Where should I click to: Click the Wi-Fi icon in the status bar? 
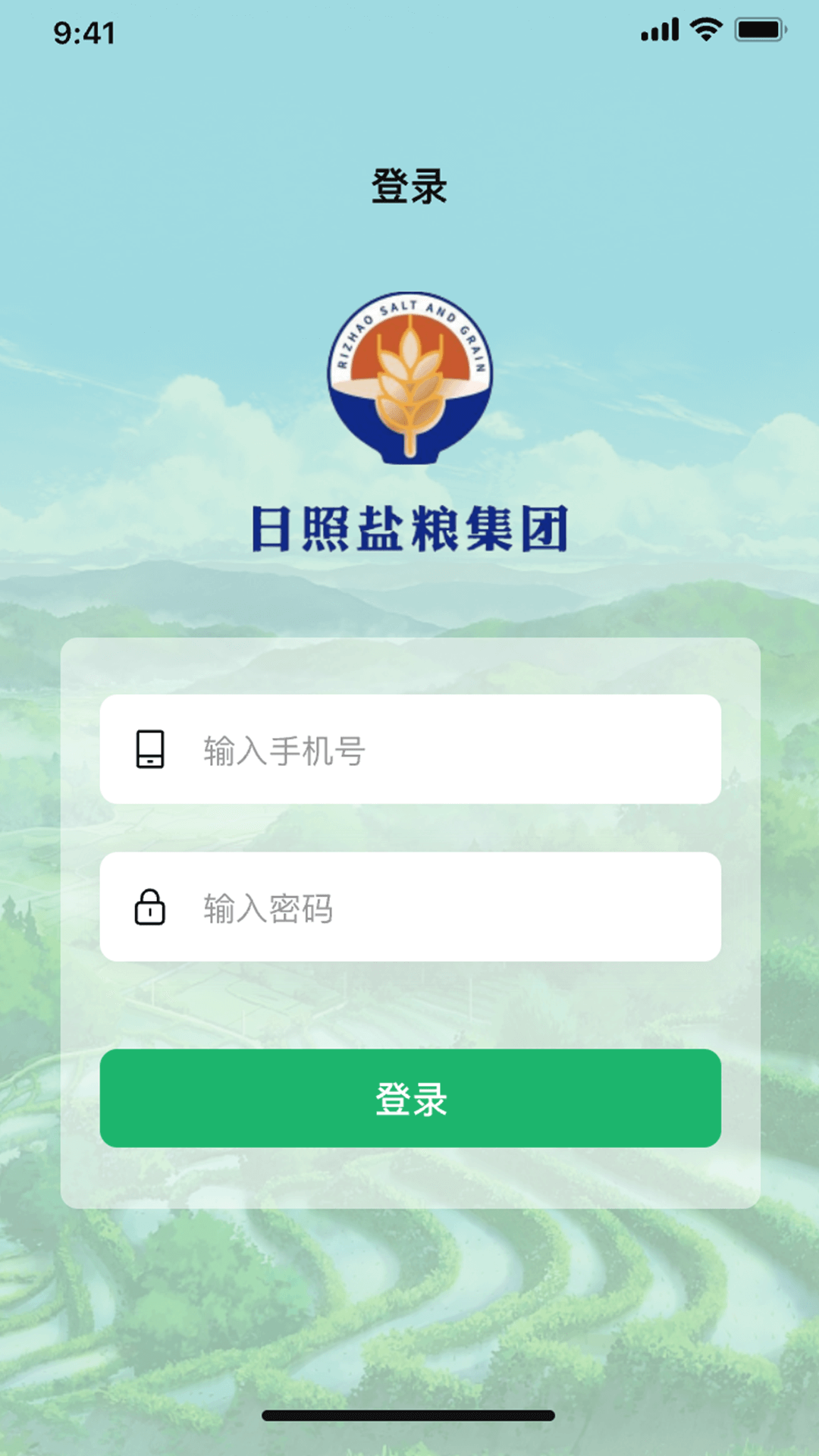tap(705, 30)
